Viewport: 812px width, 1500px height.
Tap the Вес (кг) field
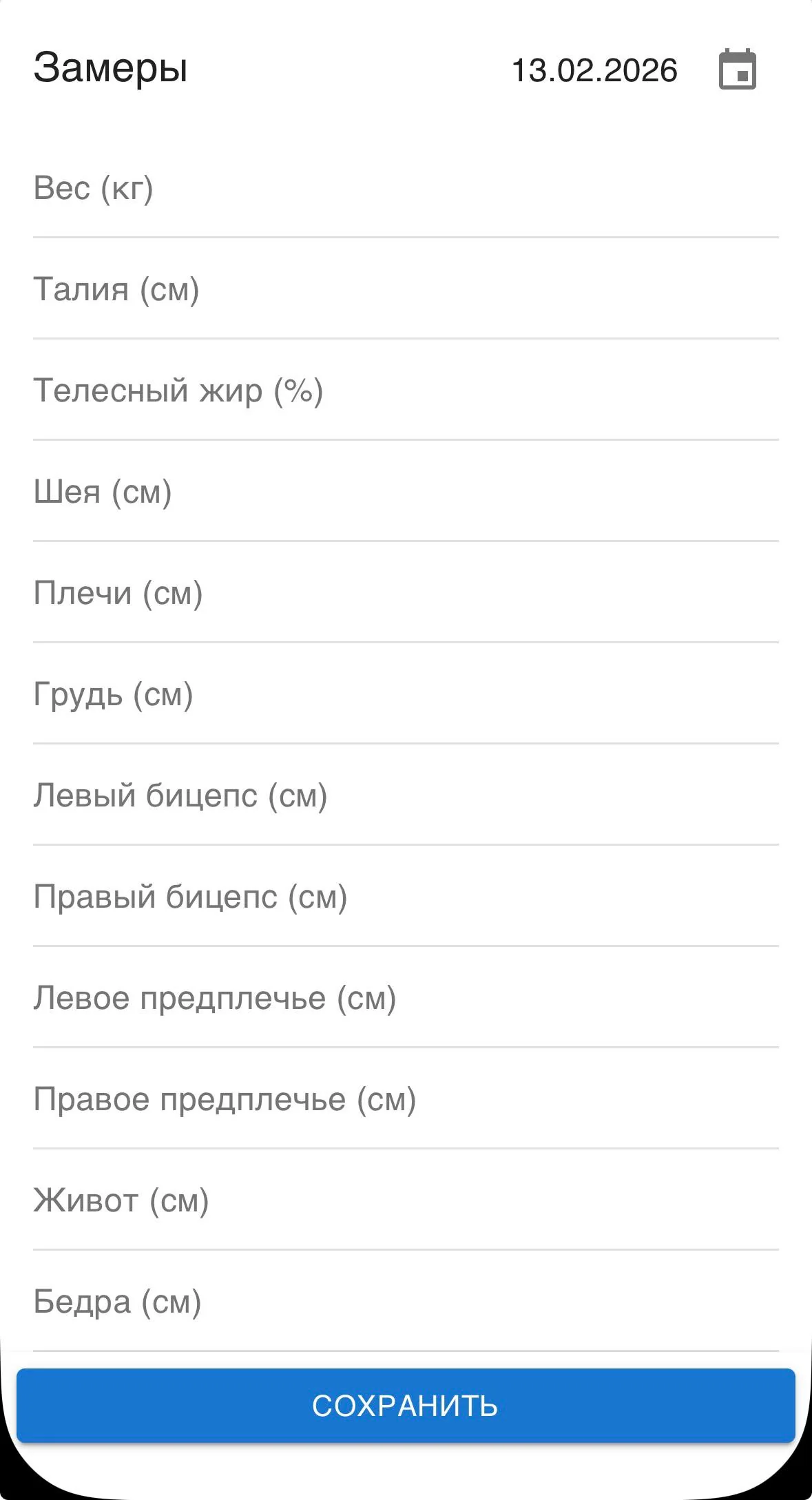click(406, 188)
